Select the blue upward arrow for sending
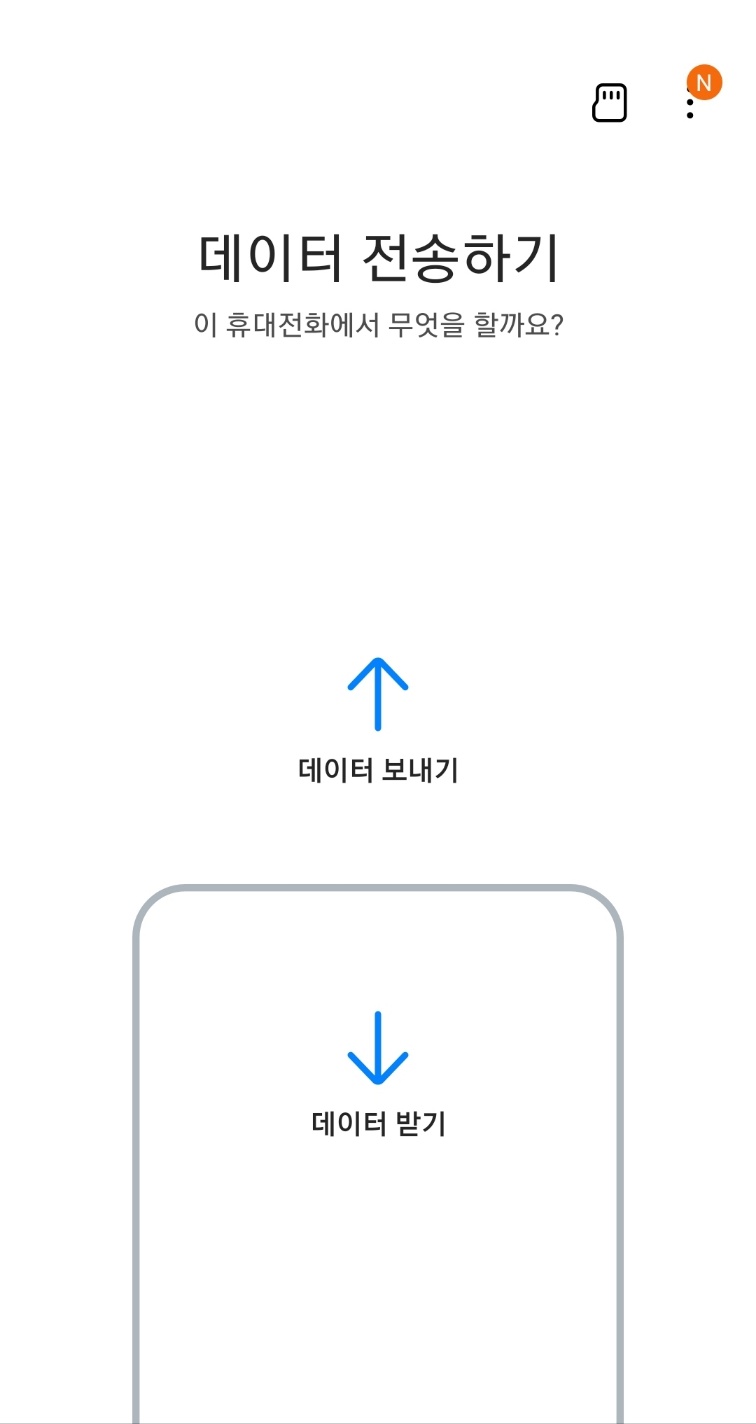The width and height of the screenshot is (756, 1424). coord(377,690)
